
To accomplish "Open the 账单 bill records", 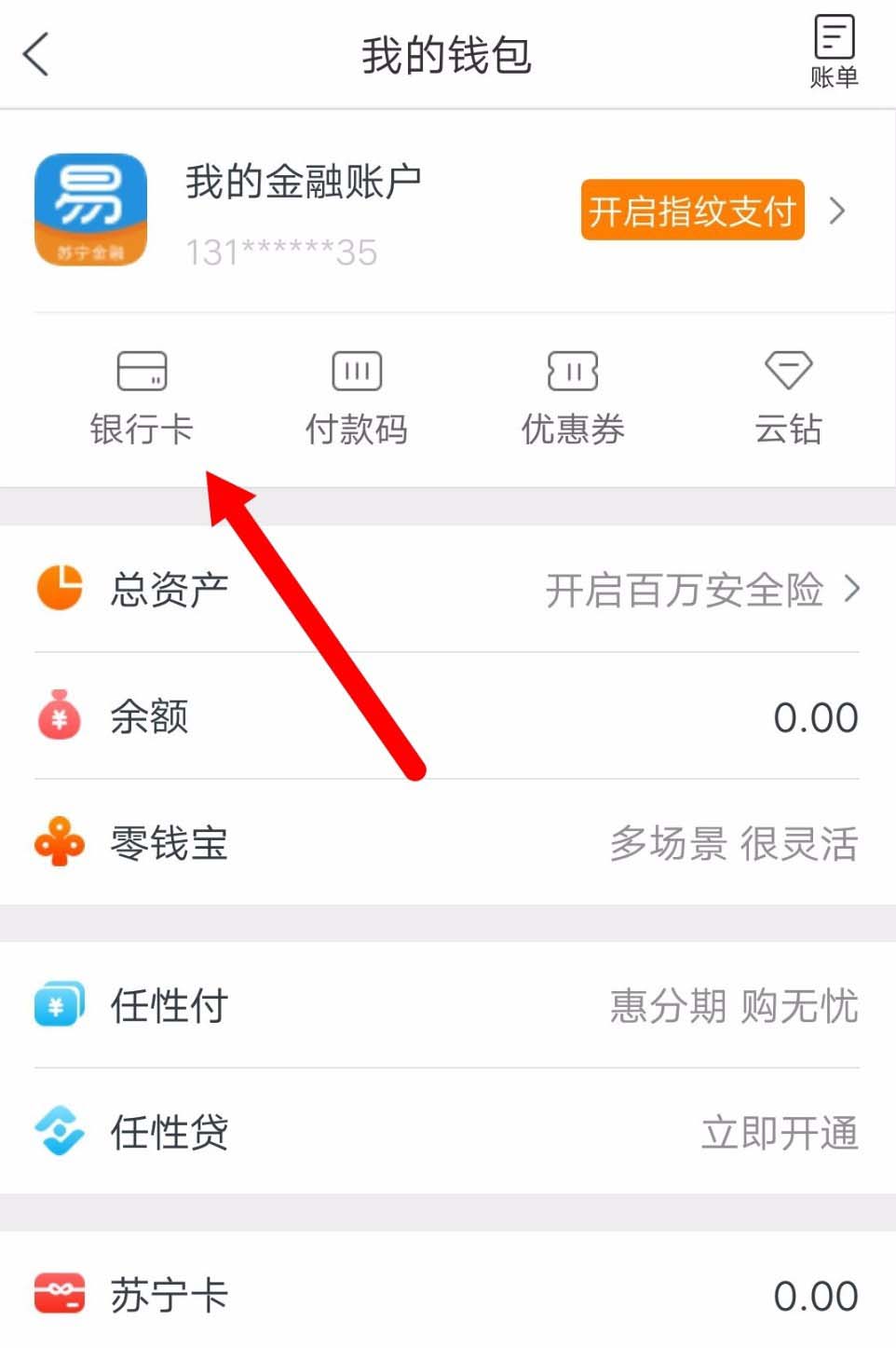I will [x=833, y=52].
